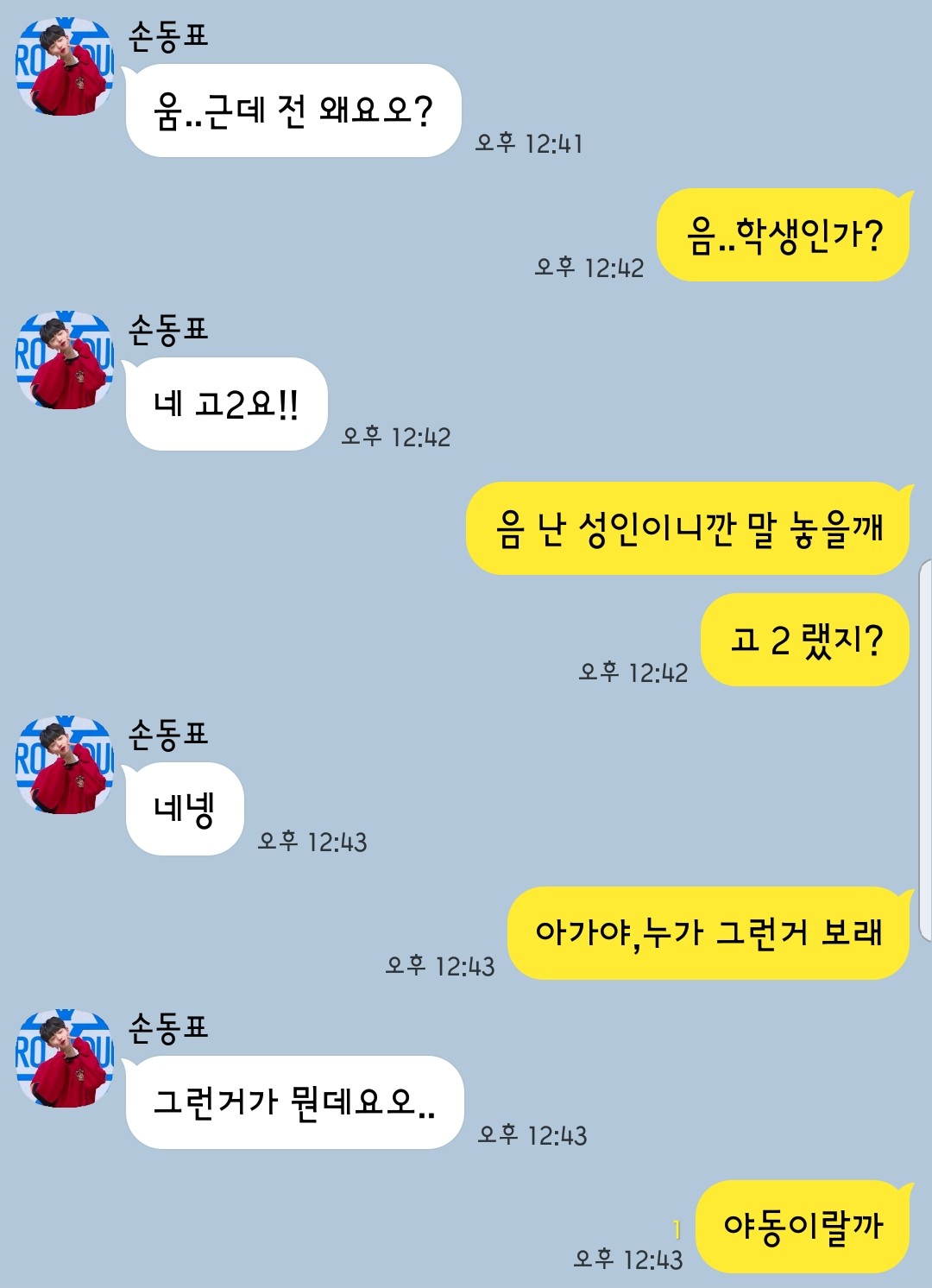The width and height of the screenshot is (932, 1288).
Task: Tap 손동표's avatar next to '네 고2요!!'
Action: (x=65, y=360)
